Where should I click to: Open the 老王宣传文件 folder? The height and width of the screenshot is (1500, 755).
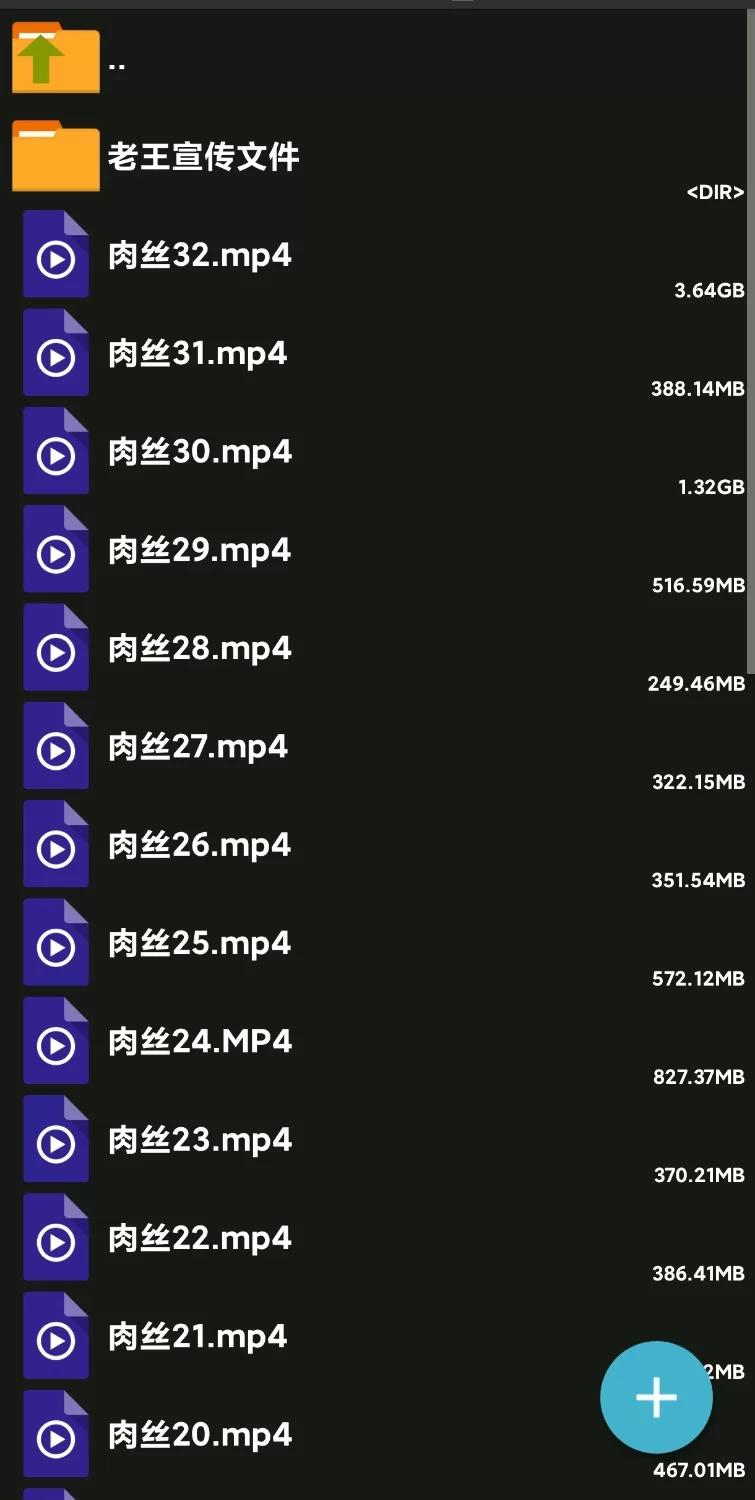377,157
